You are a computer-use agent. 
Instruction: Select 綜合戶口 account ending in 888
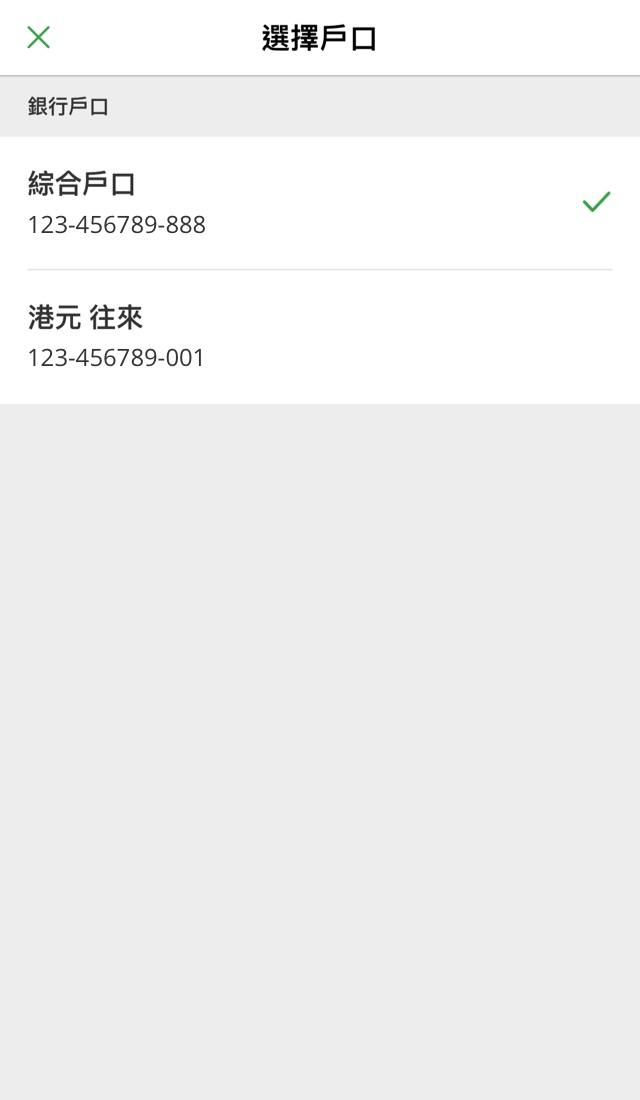pyautogui.click(x=320, y=203)
